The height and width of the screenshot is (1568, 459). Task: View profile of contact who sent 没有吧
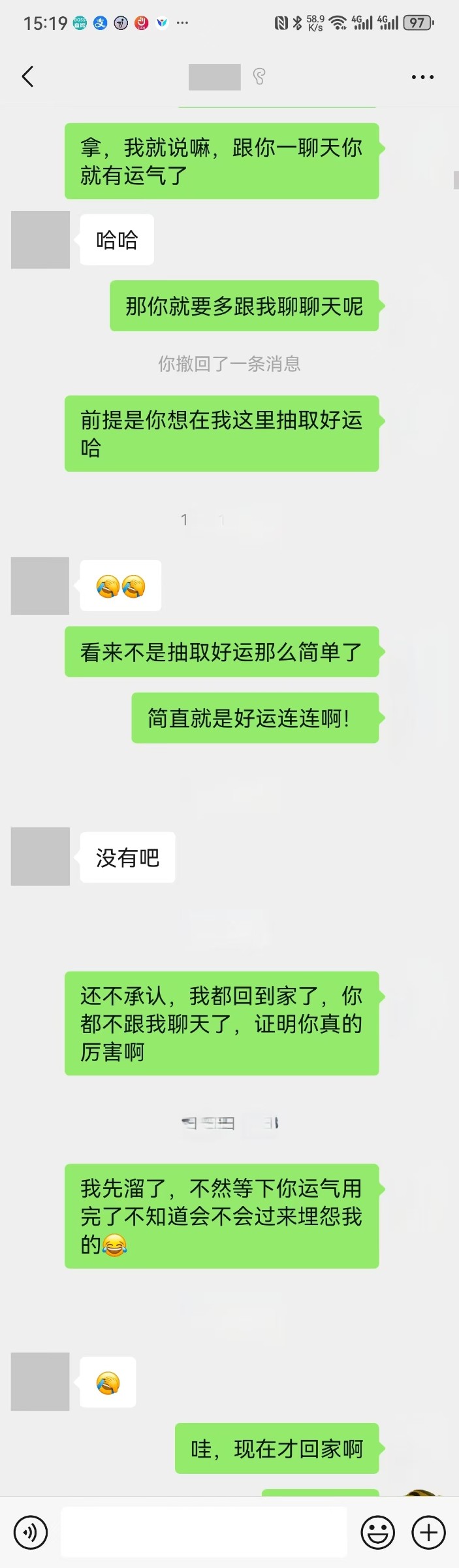40,857
